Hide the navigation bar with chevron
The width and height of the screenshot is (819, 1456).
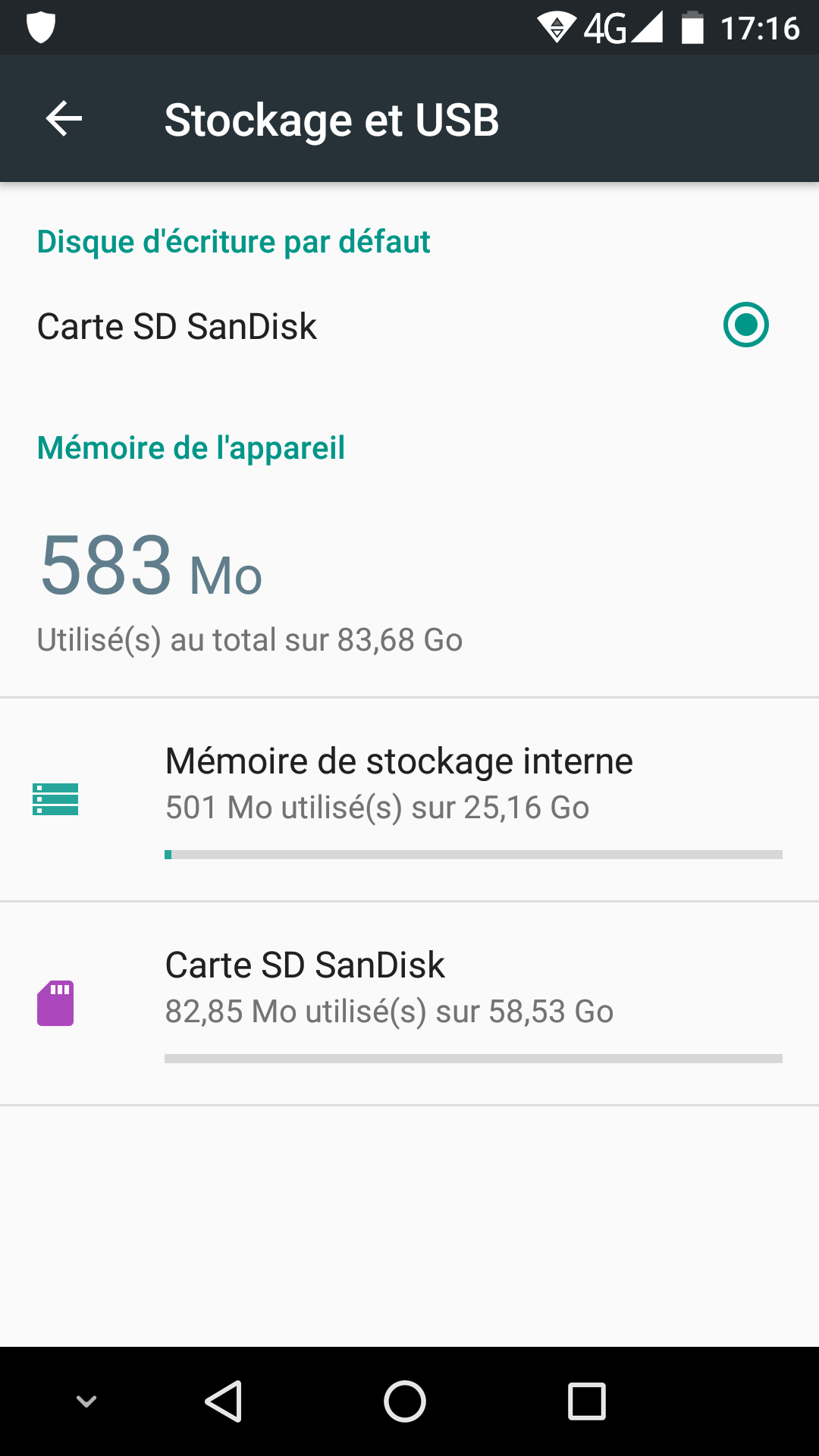87,1401
